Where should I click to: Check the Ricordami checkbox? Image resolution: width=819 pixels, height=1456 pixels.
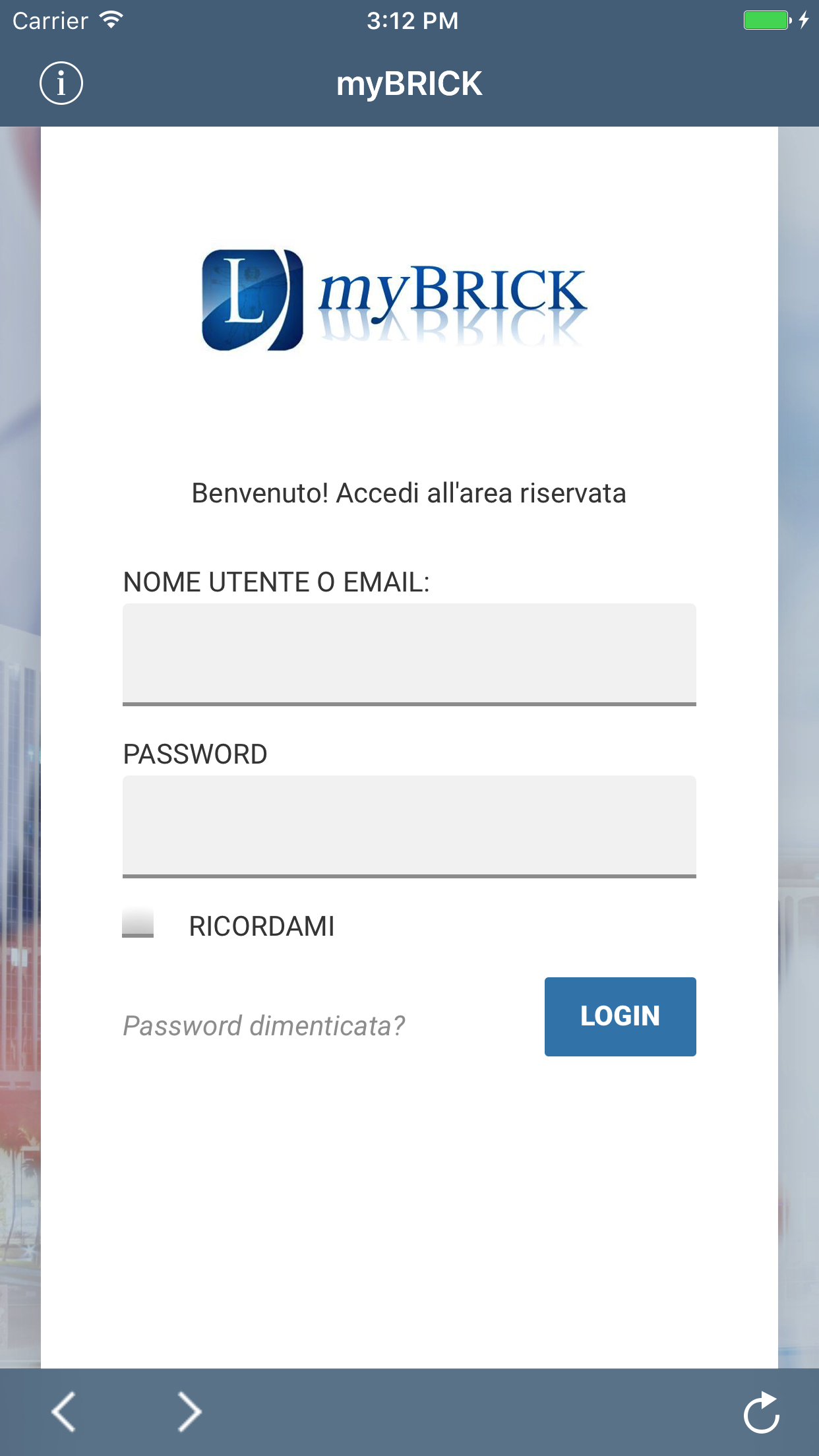click(138, 923)
